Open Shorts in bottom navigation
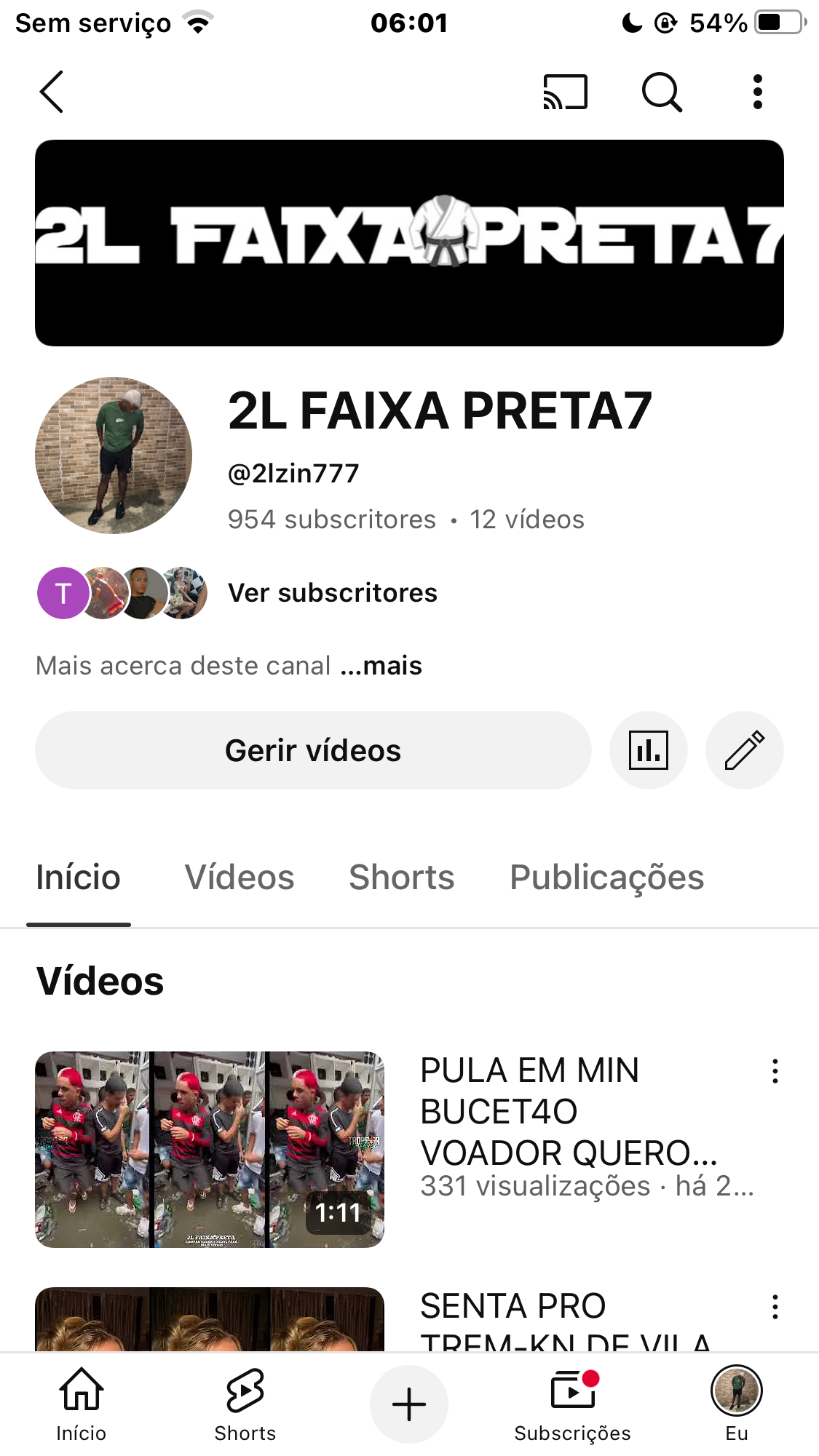Image resolution: width=819 pixels, height=1456 pixels. 245,1404
